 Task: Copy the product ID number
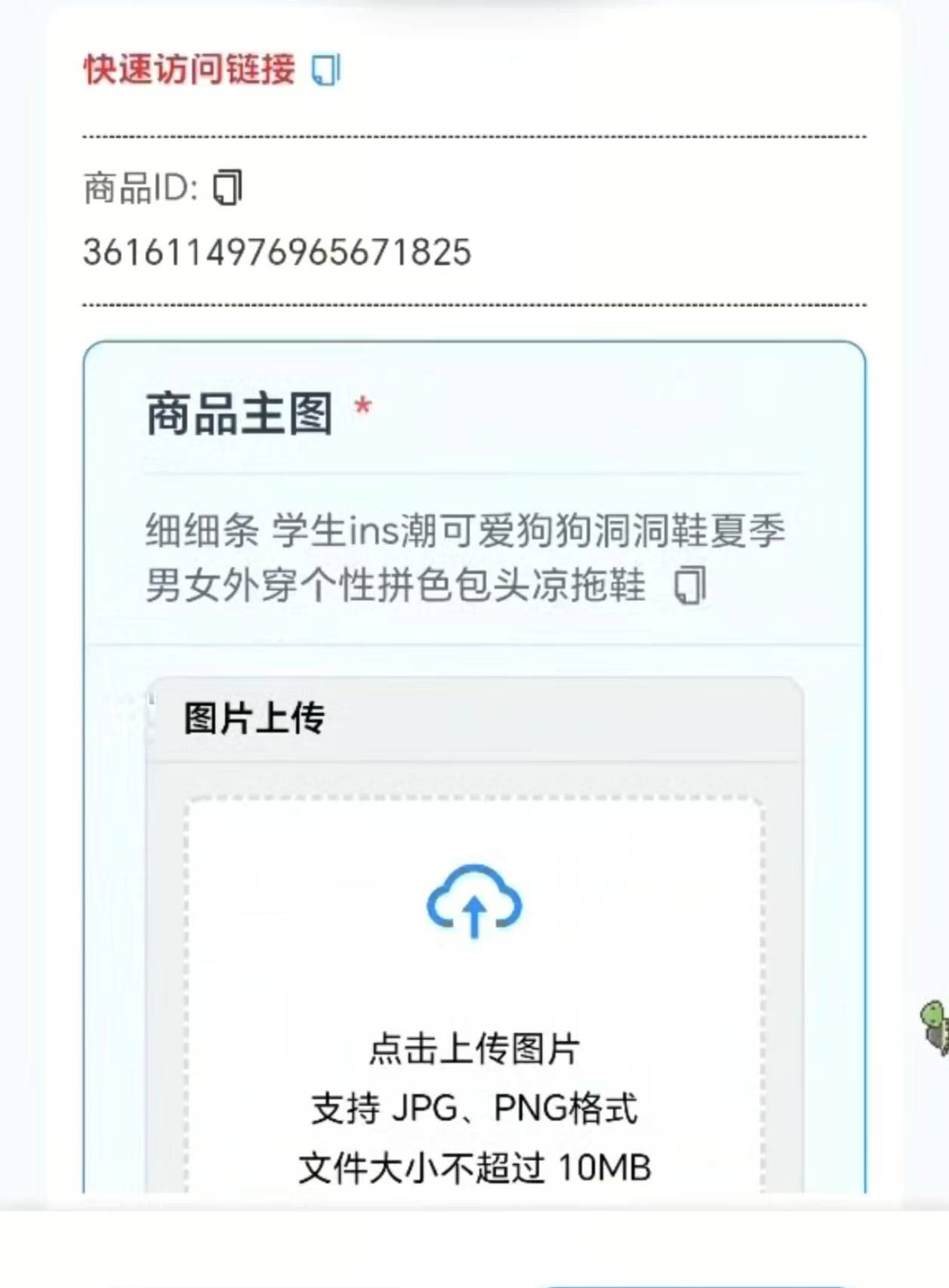click(227, 187)
